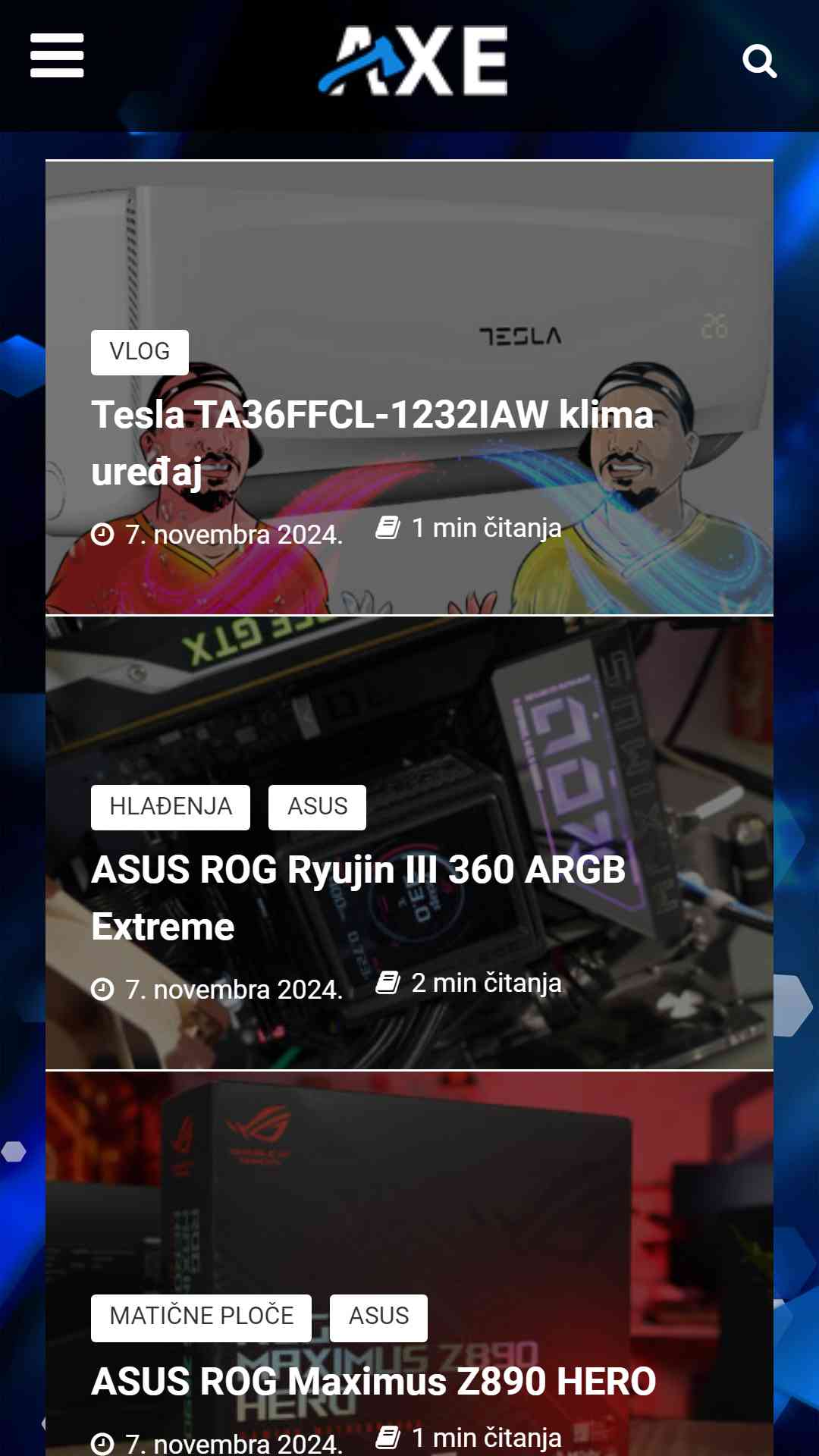This screenshot has height=1456, width=819.
Task: Open the search icon
Action: [x=760, y=61]
